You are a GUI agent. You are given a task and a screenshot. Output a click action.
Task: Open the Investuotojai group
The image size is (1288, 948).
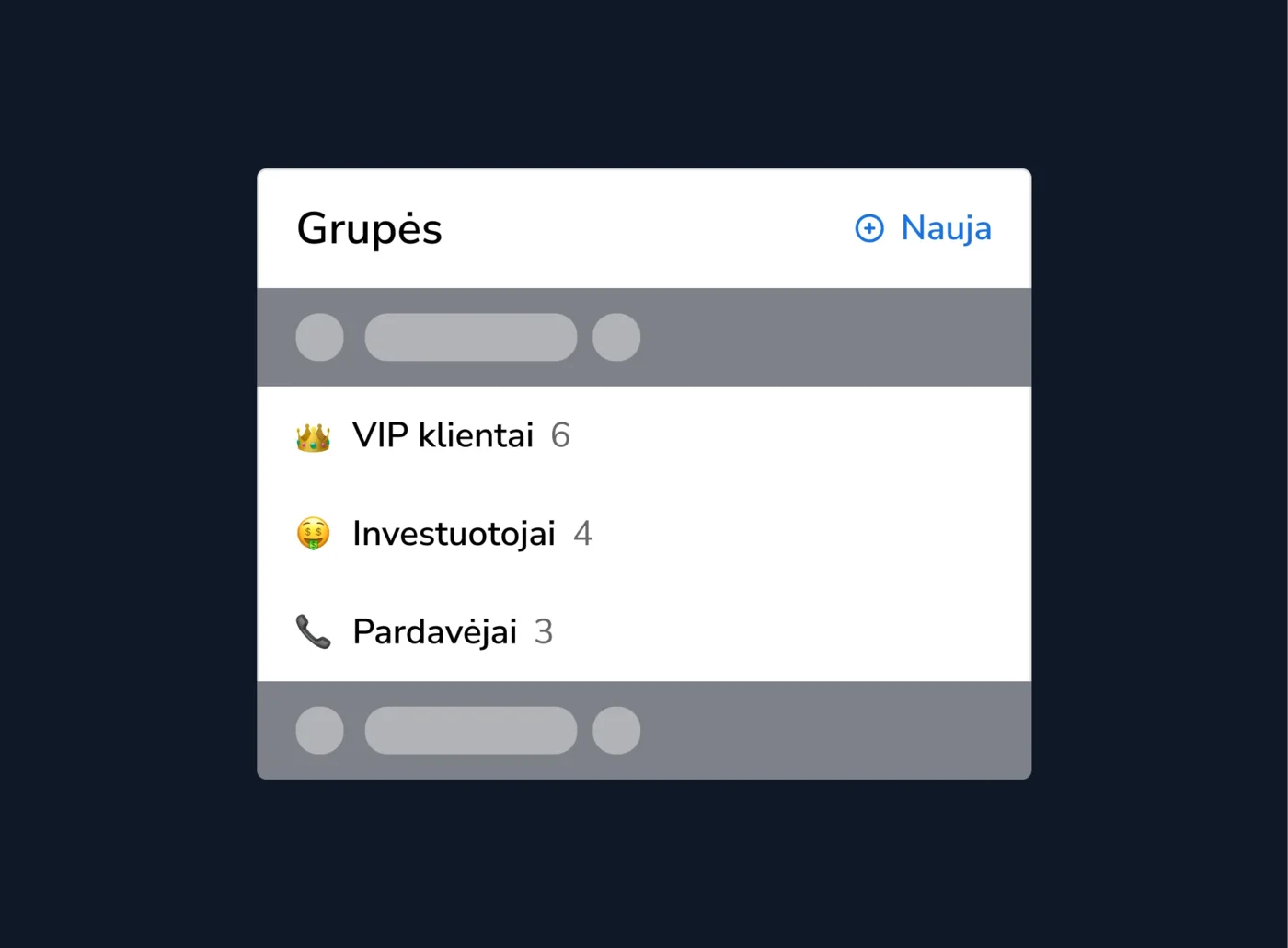pyautogui.click(x=454, y=534)
